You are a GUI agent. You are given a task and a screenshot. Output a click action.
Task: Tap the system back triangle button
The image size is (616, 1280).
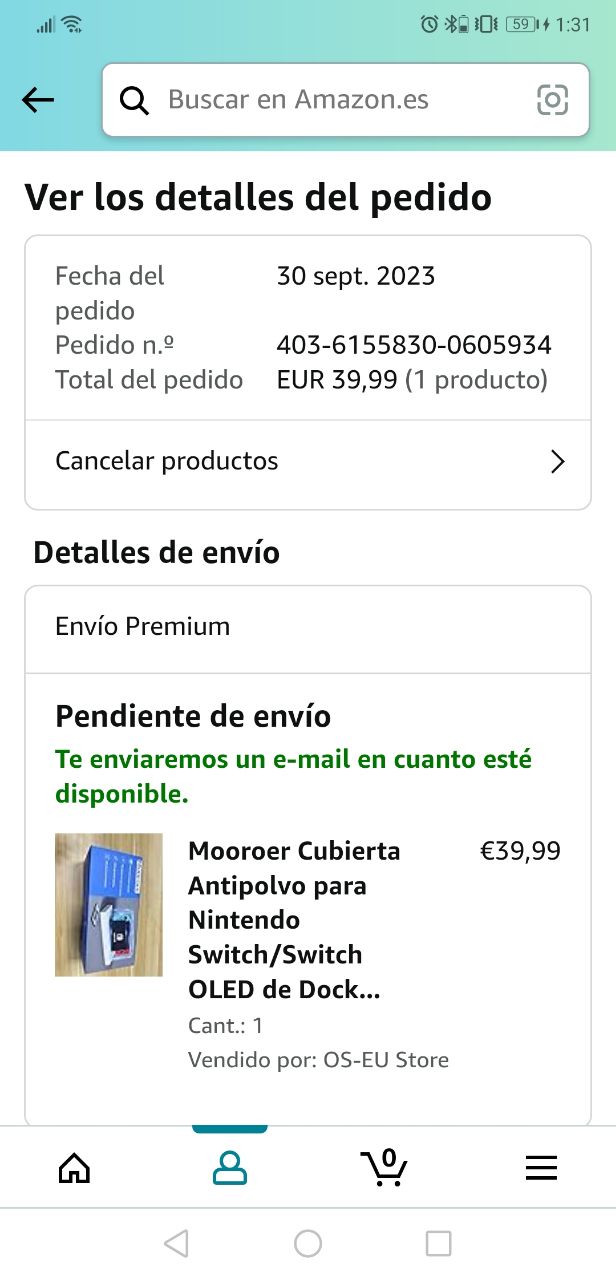[x=176, y=1243]
